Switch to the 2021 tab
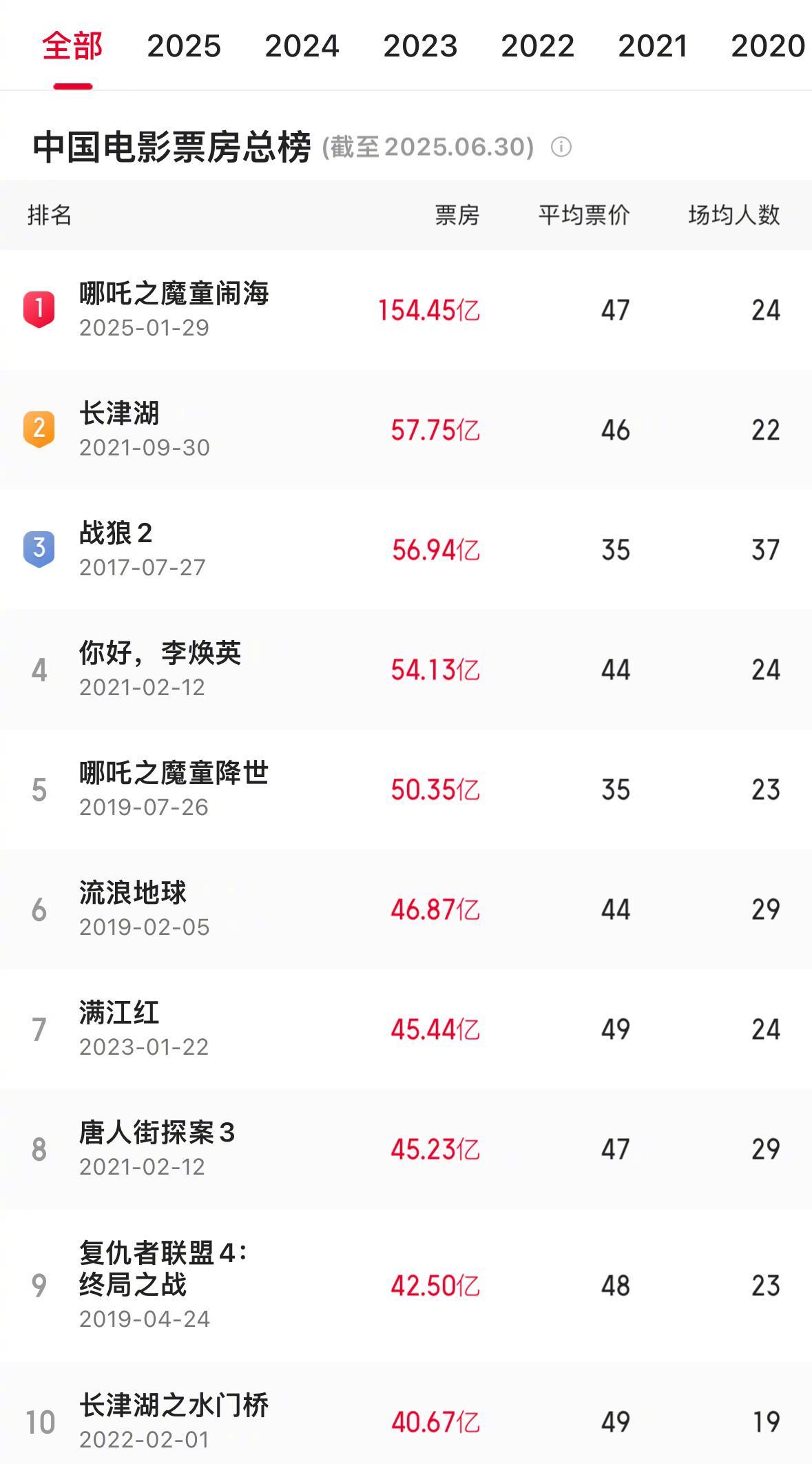Screen dimensions: 812x1464 [x=653, y=46]
